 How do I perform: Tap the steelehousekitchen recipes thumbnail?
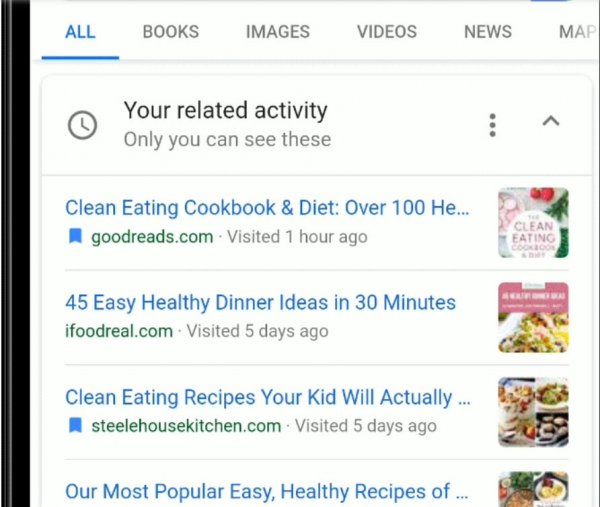pyautogui.click(x=533, y=411)
